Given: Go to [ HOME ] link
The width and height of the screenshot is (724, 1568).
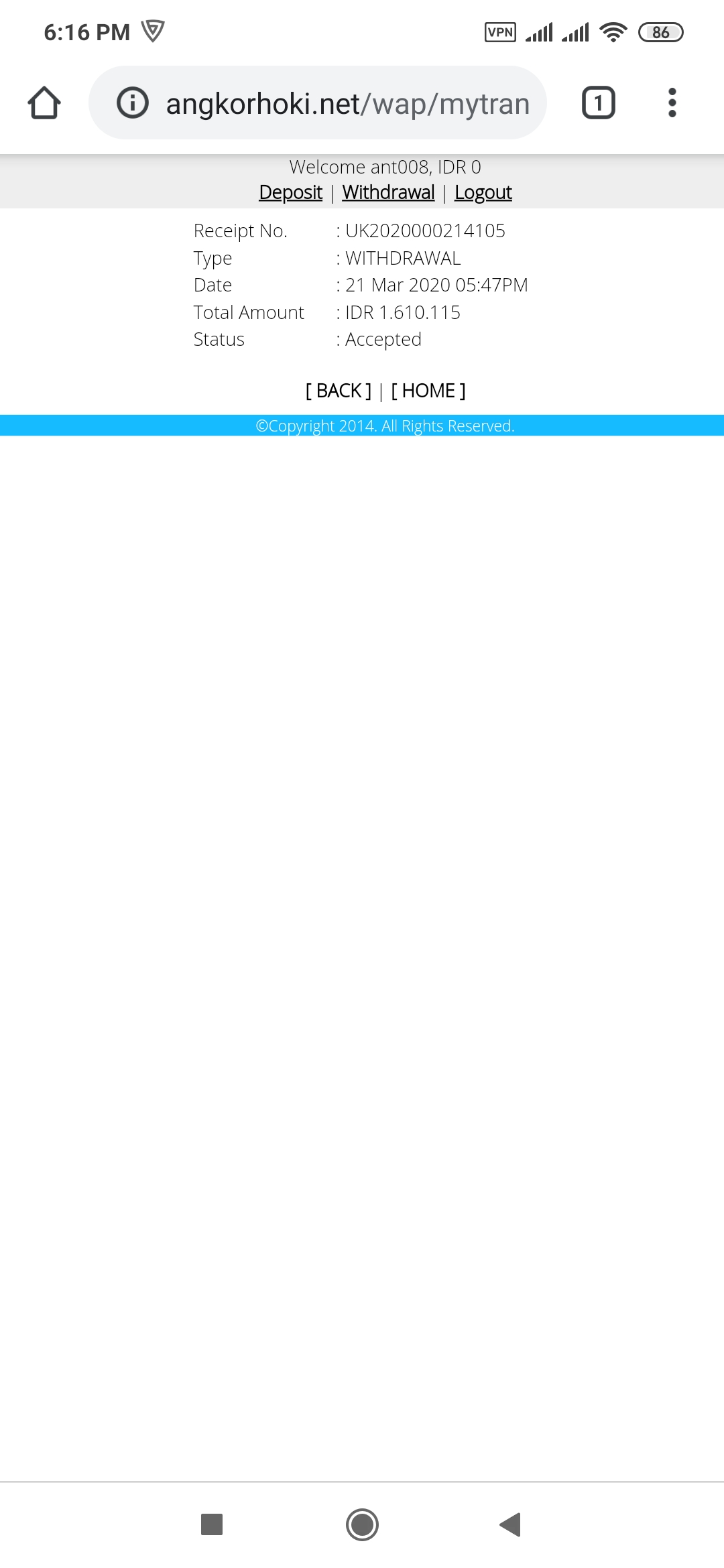Looking at the screenshot, I should (428, 391).
